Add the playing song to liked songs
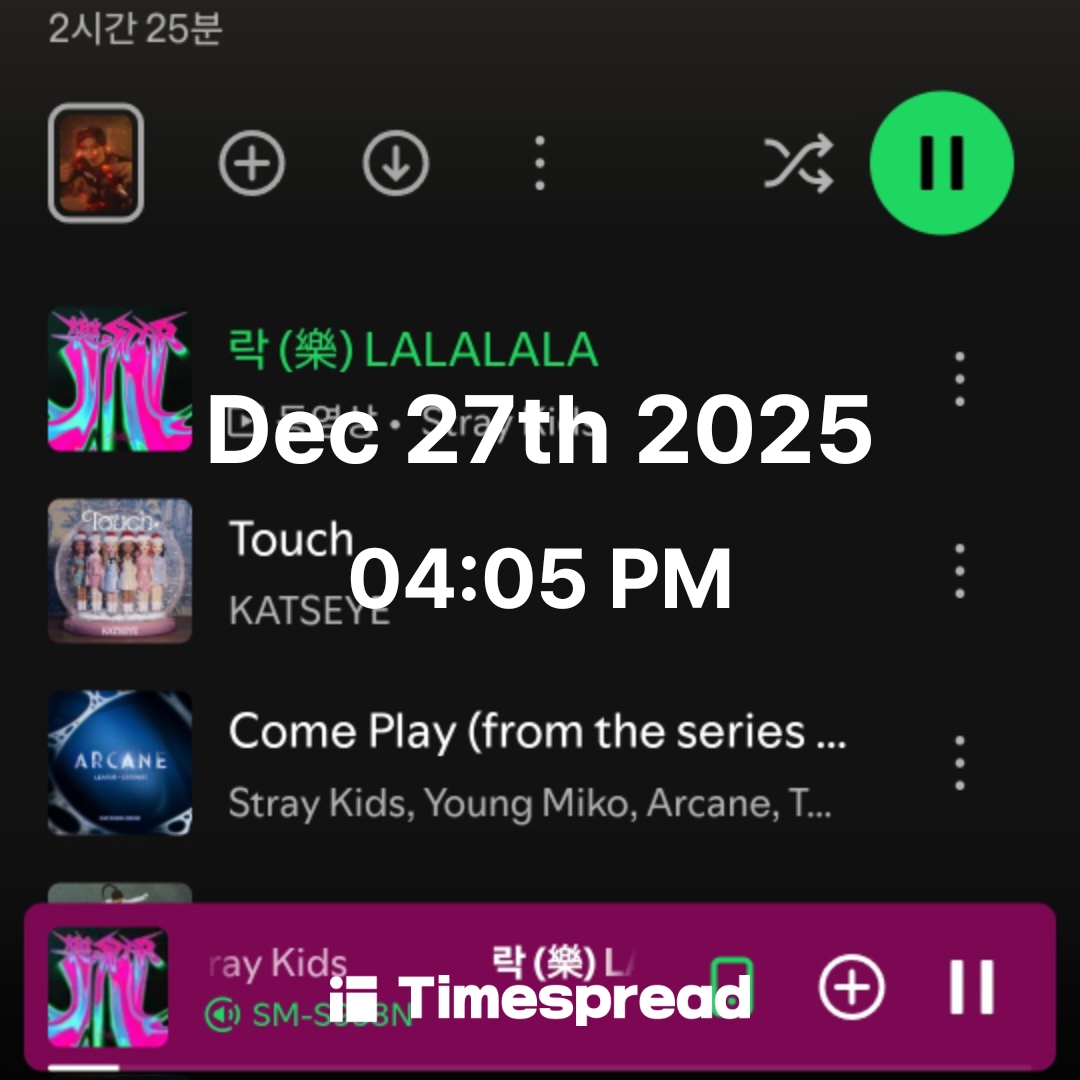 851,987
